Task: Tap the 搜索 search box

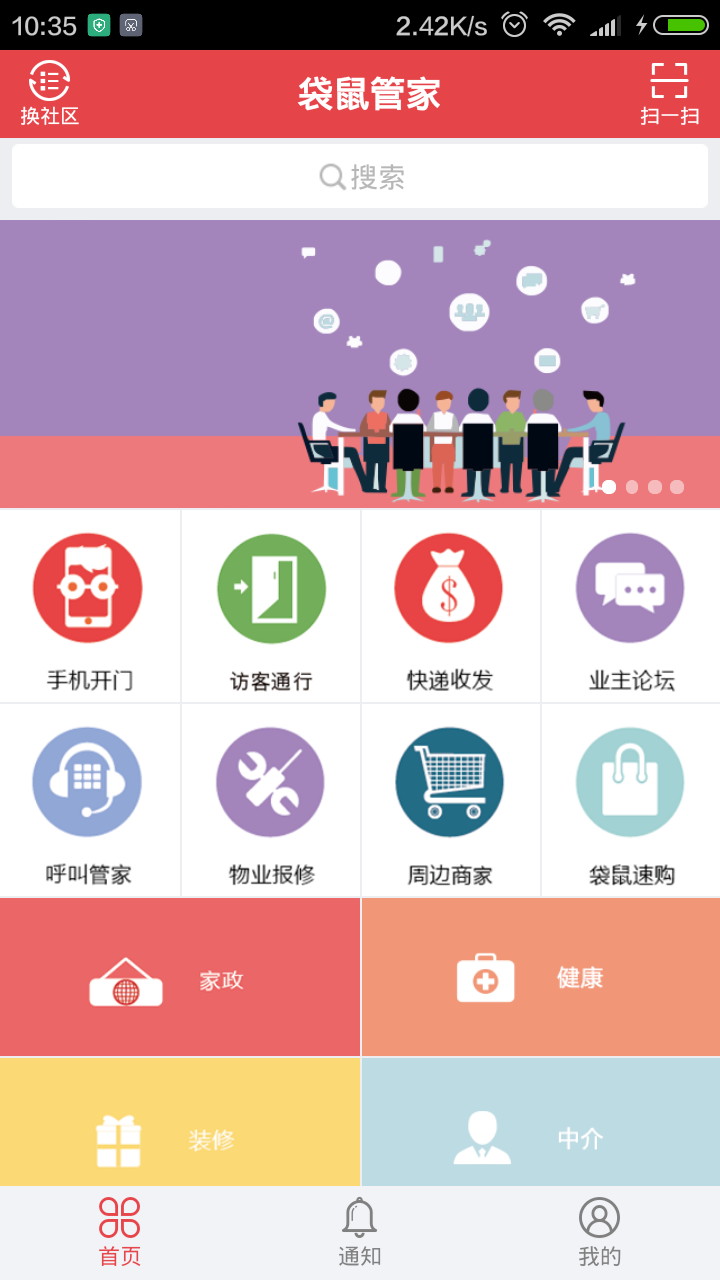Action: click(360, 177)
